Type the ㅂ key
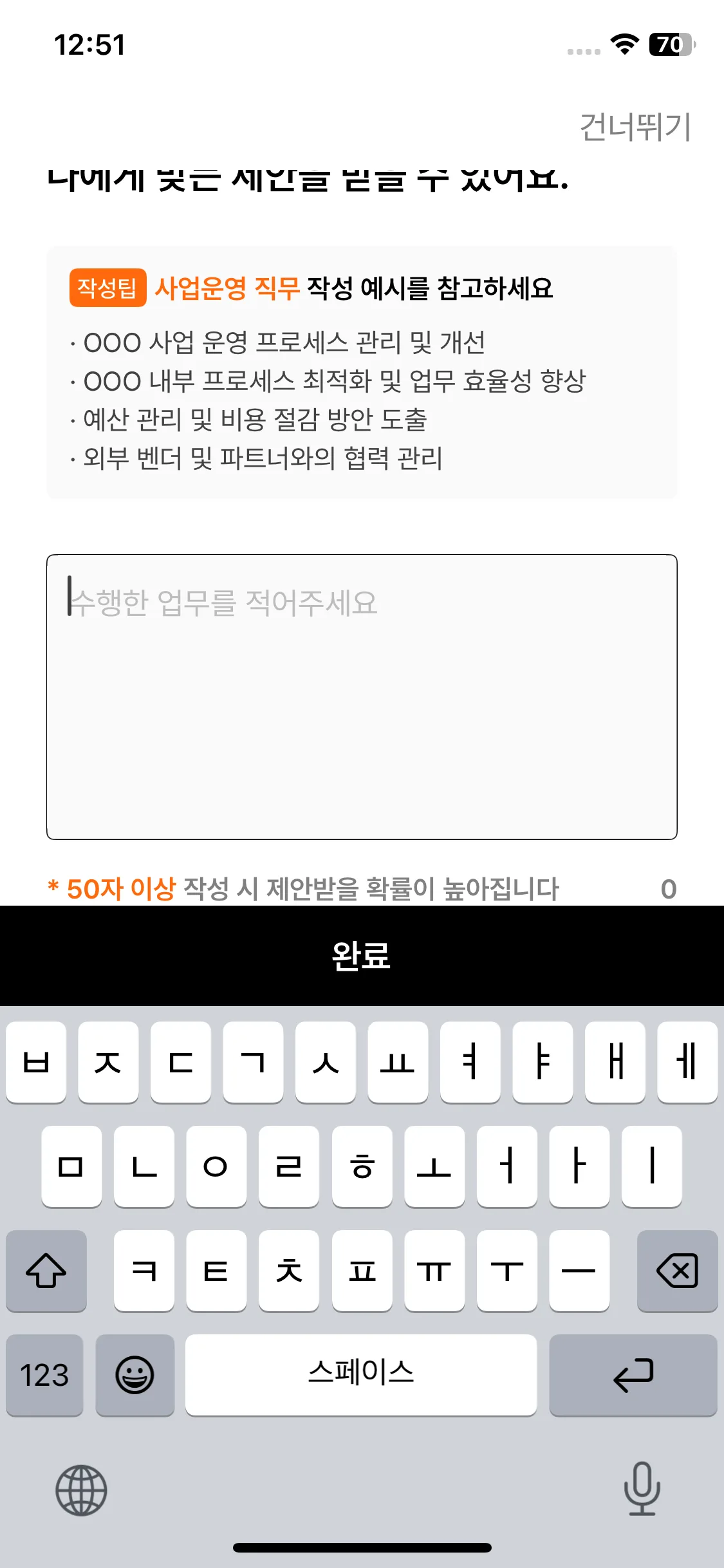The image size is (724, 1568). [36, 1062]
